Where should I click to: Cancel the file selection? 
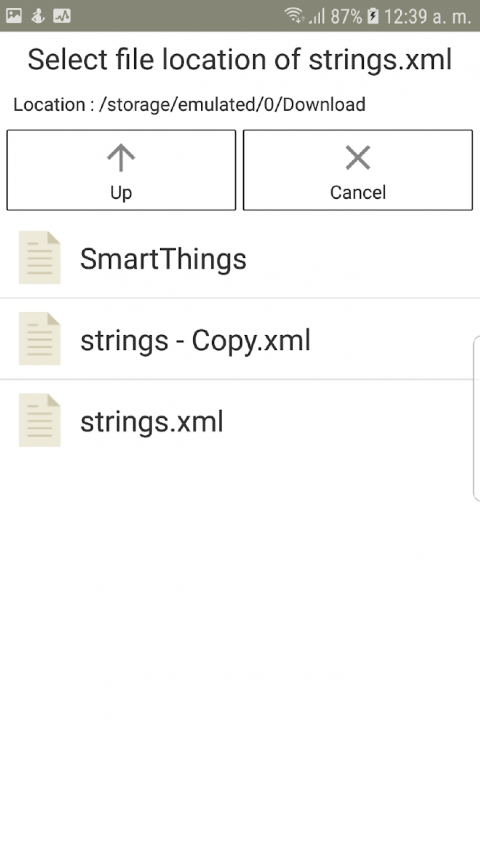click(x=358, y=170)
